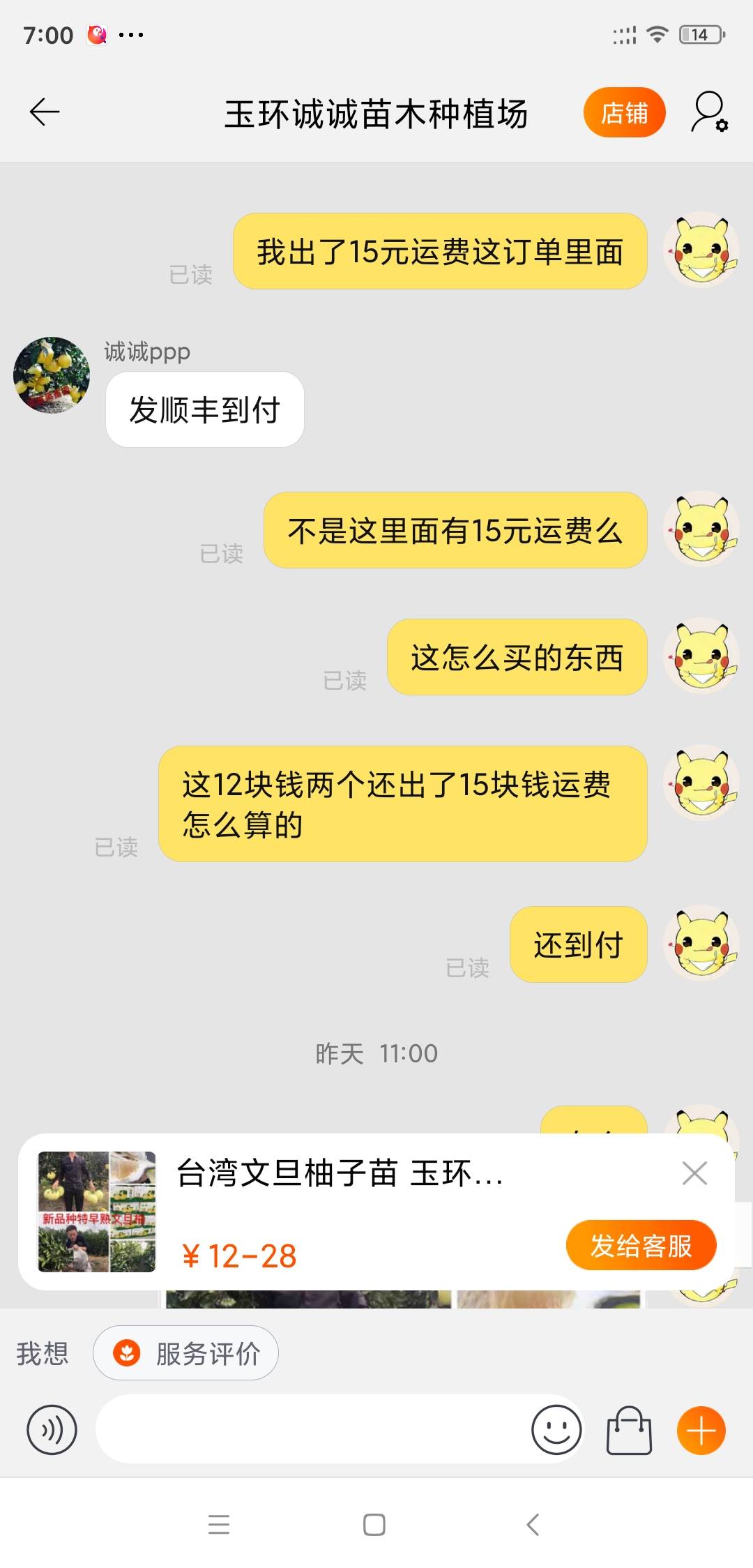
Task: Open the system recent apps menu
Action: 219,1525
